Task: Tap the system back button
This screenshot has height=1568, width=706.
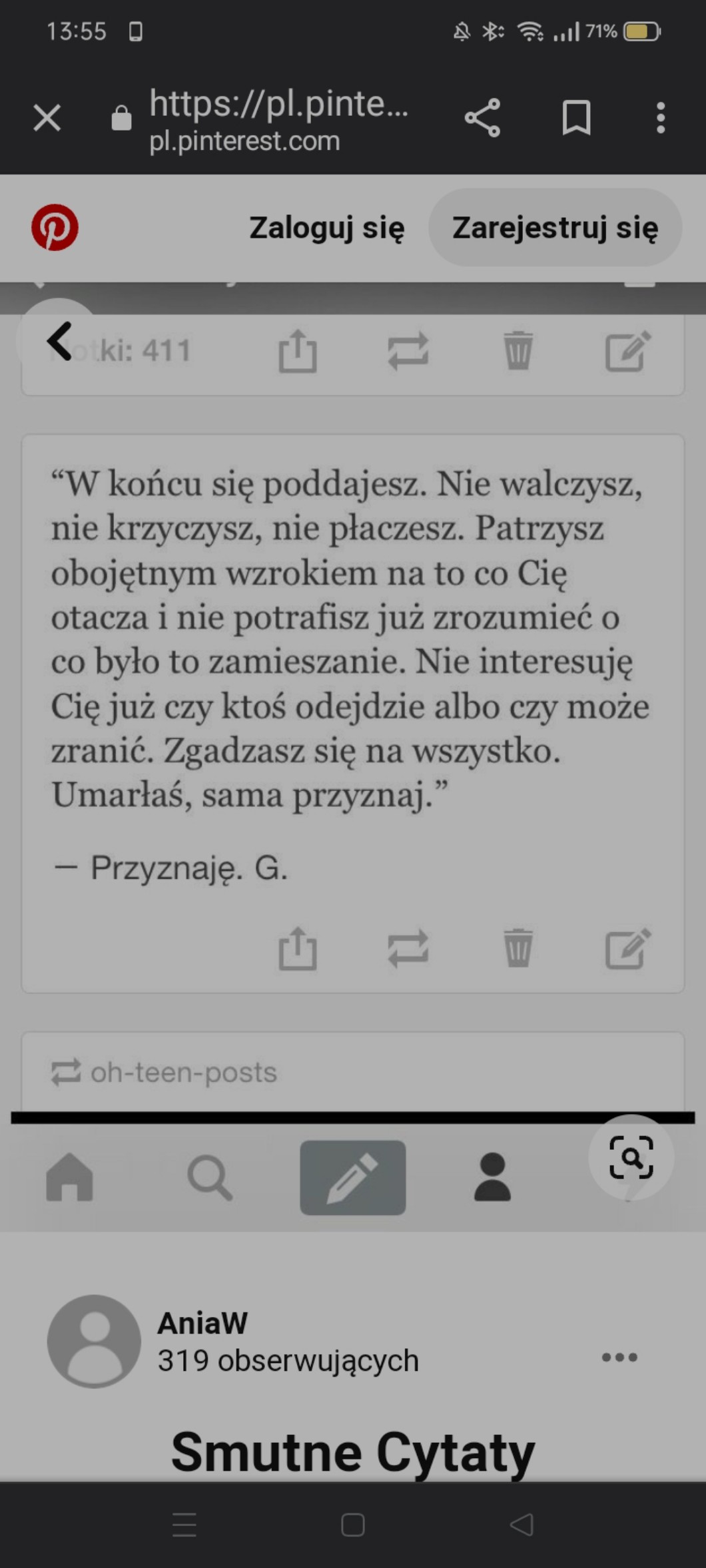Action: 522,1525
